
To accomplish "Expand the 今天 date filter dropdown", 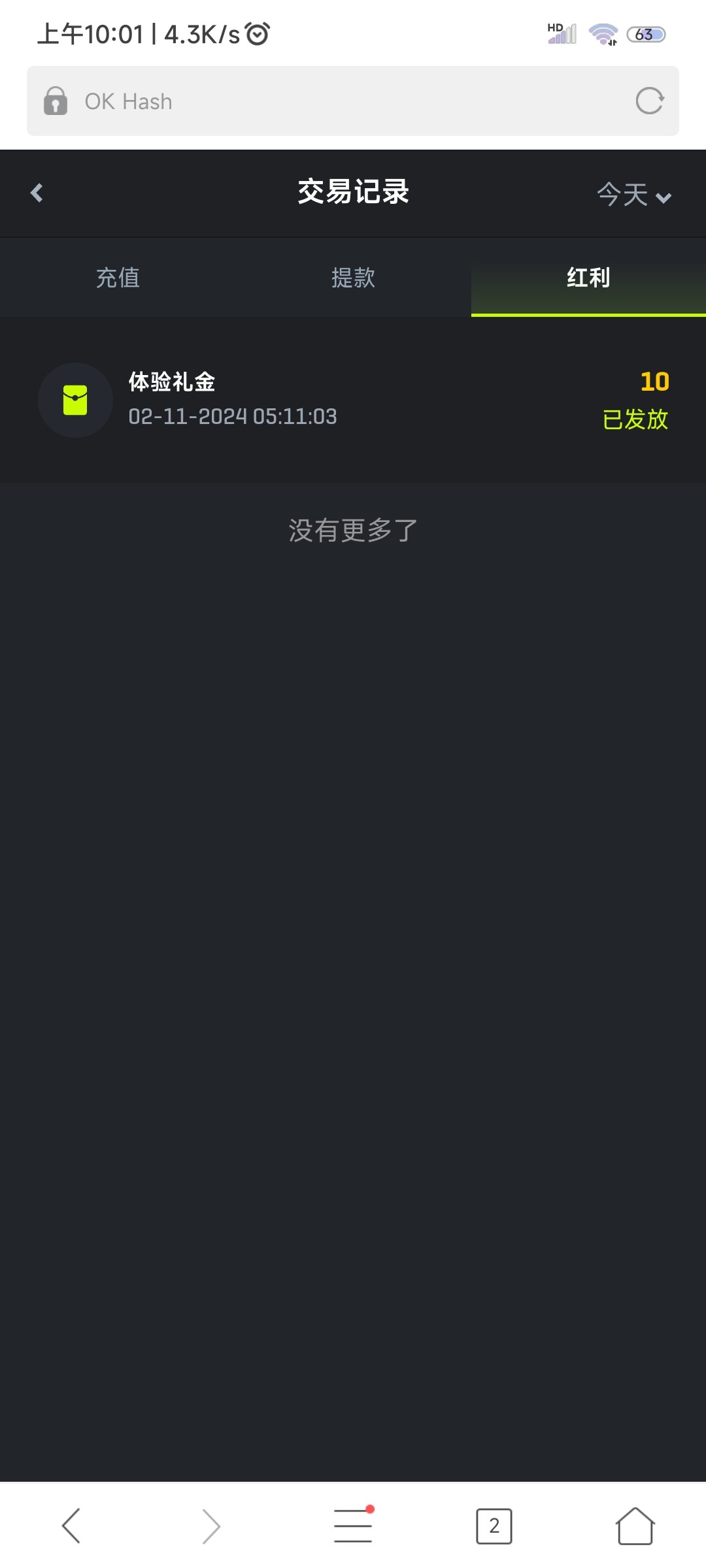I will (633, 195).
